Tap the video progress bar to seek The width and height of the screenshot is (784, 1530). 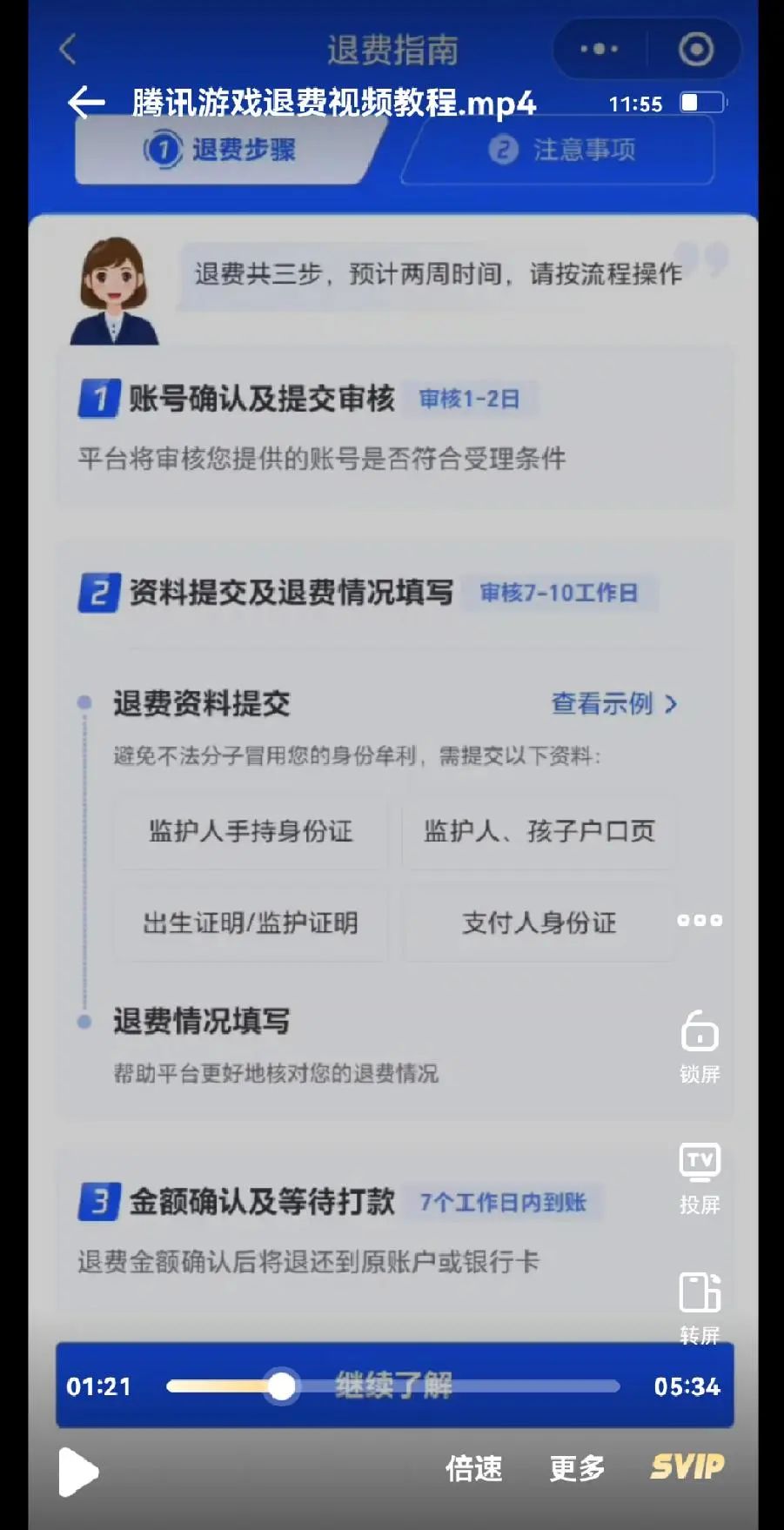[452, 1386]
